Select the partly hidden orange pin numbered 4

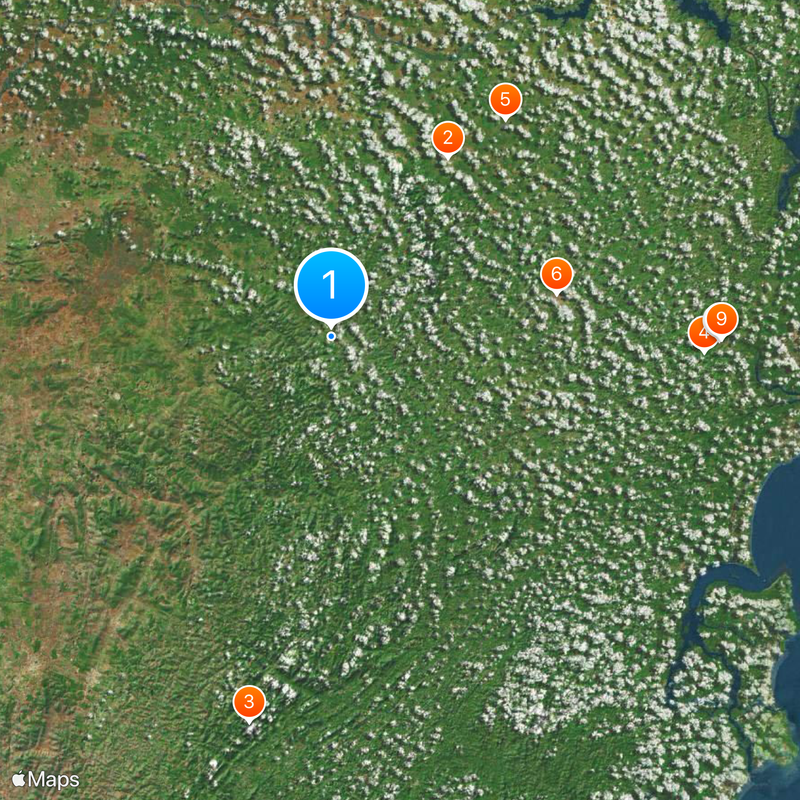pyautogui.click(x=698, y=333)
